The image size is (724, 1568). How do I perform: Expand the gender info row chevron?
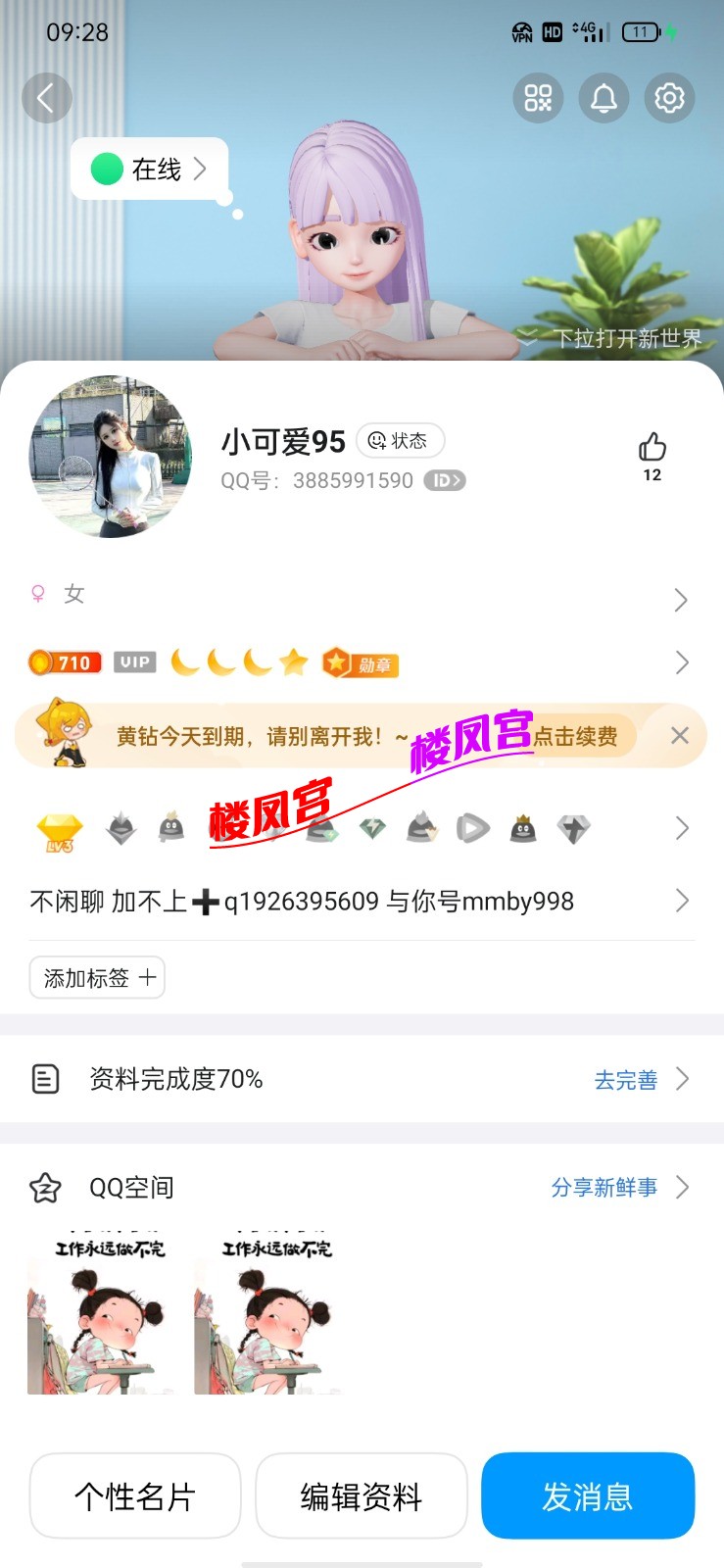(682, 599)
